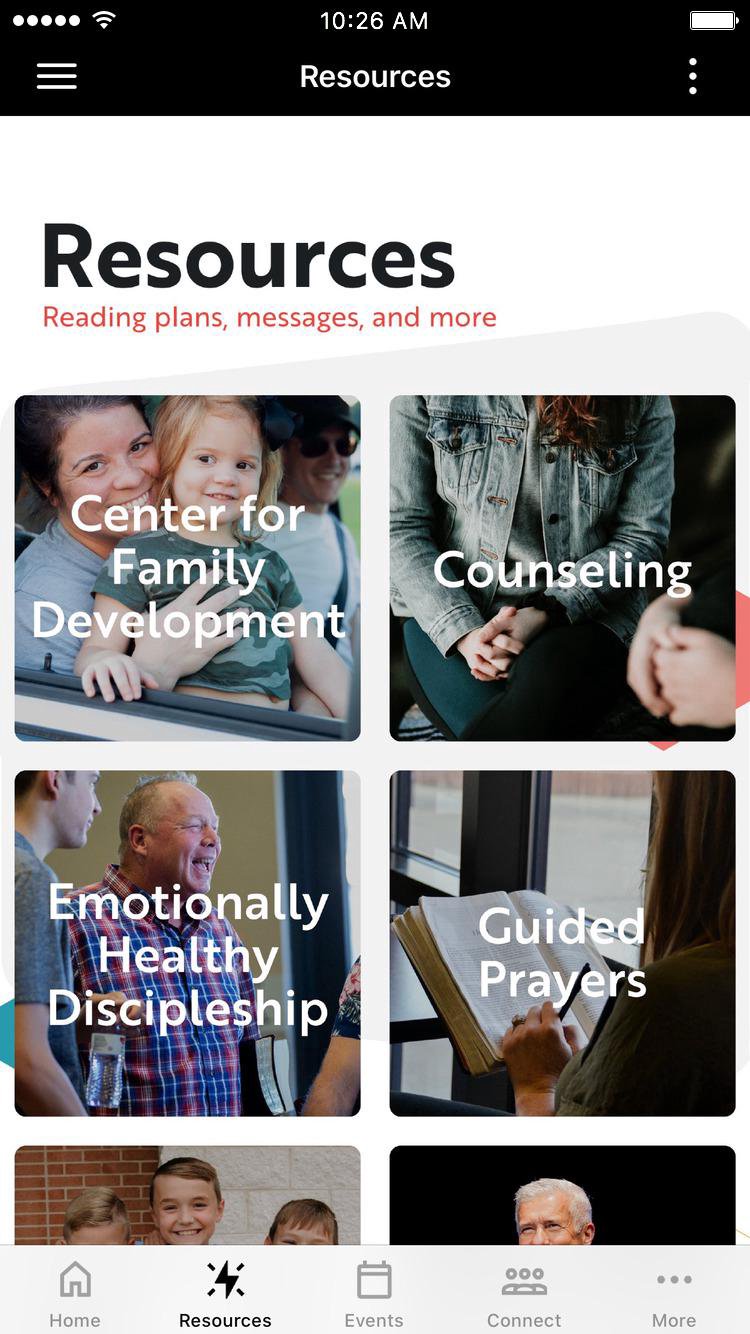
Task: Open the three-dot overflow menu
Action: click(692, 77)
